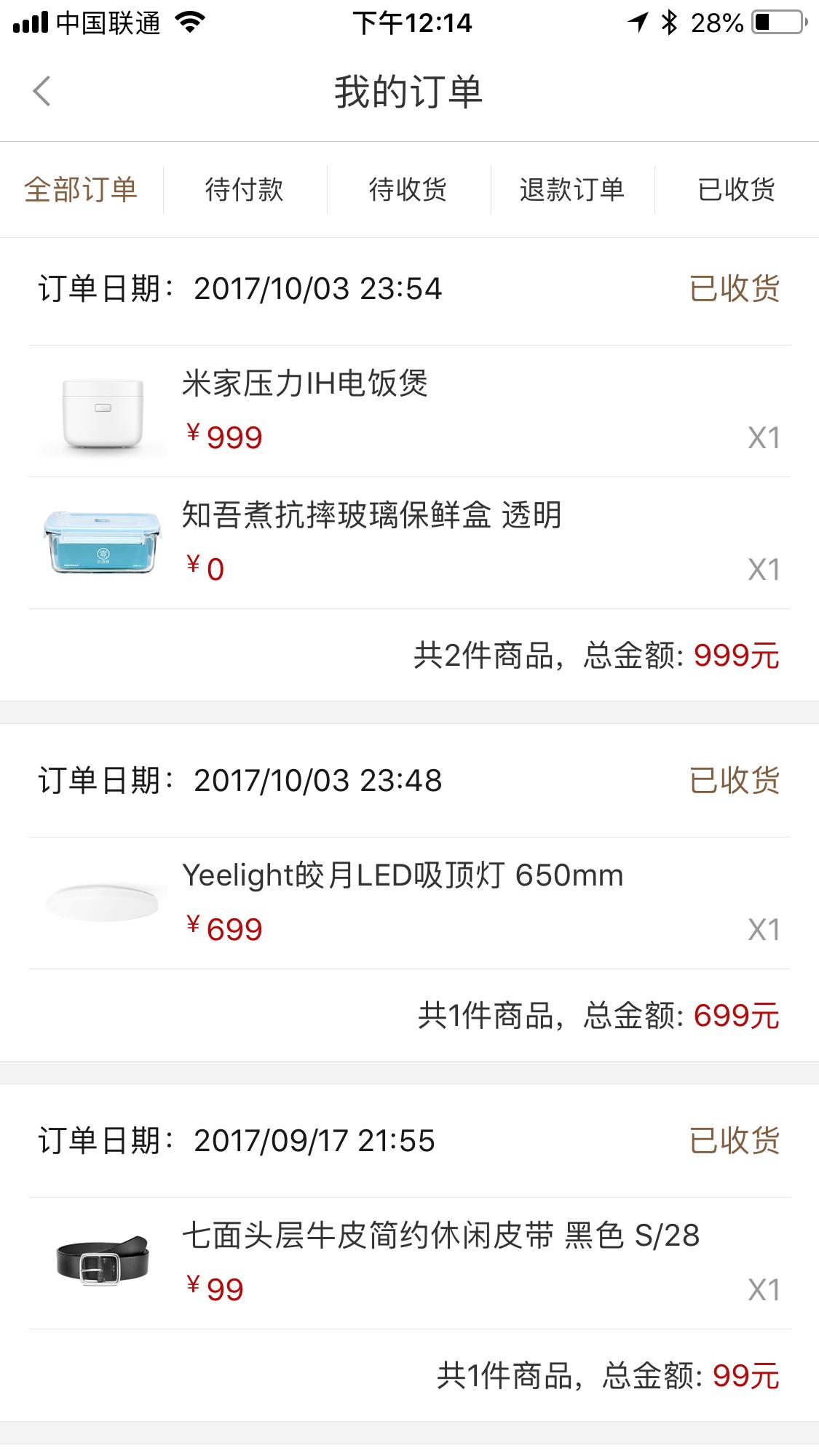Image resolution: width=819 pixels, height=1456 pixels.
Task: Tap the clock showing 下午12:14
Action: [x=409, y=22]
